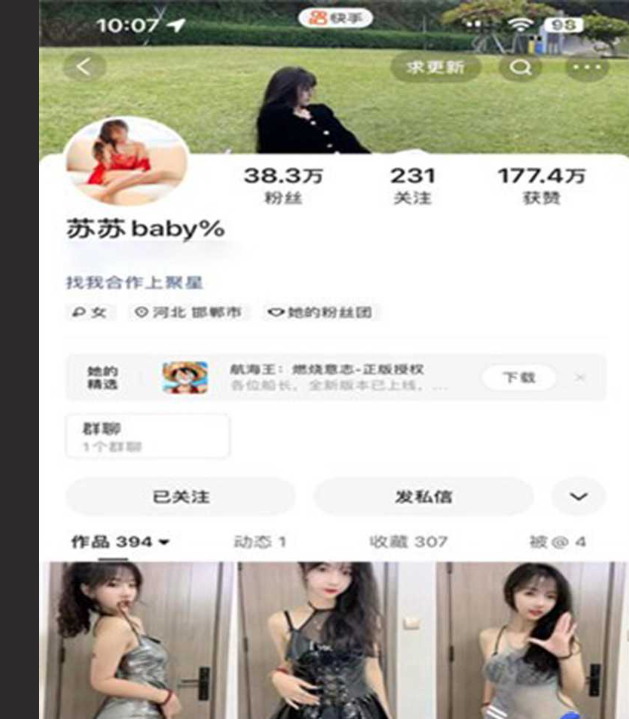Tap 下载 for the 航海王 game
Viewport: 629px width, 719px height.
click(x=519, y=377)
